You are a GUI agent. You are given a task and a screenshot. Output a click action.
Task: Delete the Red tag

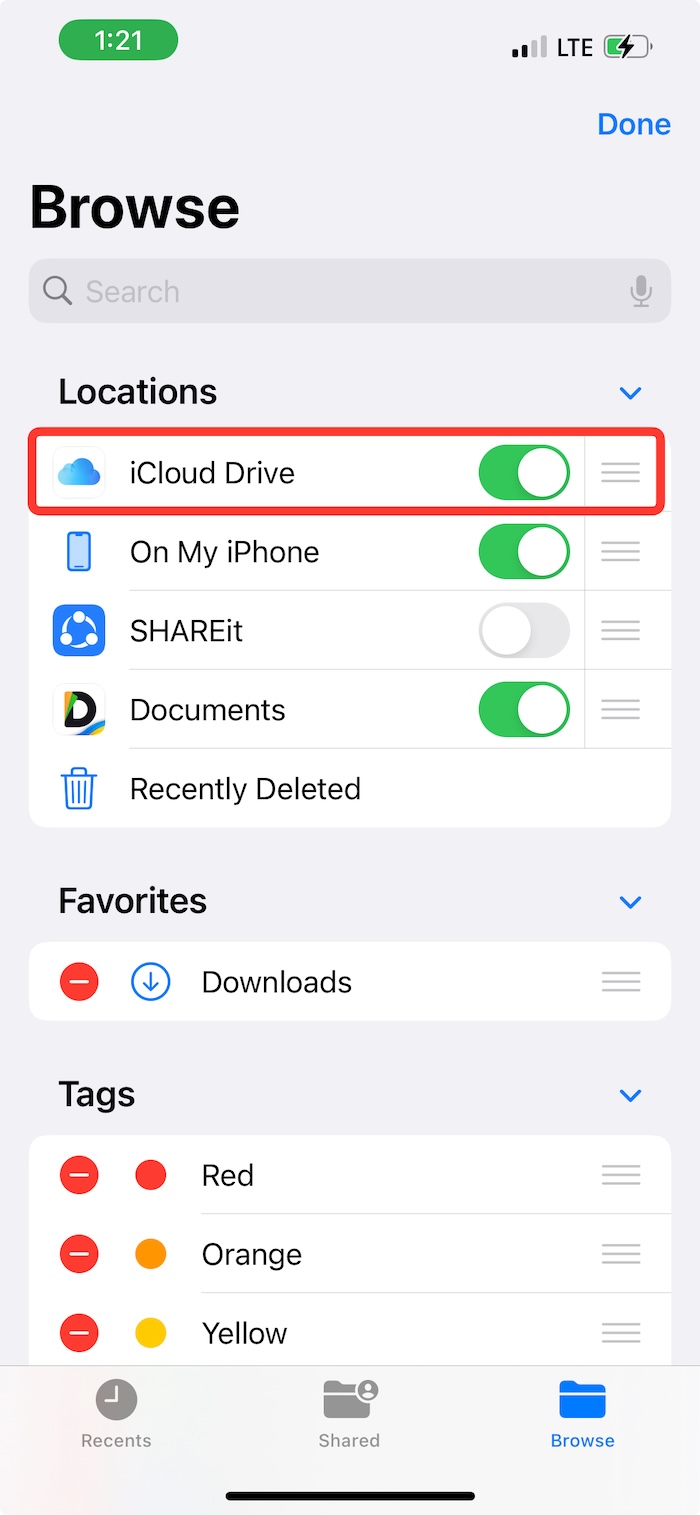(x=79, y=1175)
